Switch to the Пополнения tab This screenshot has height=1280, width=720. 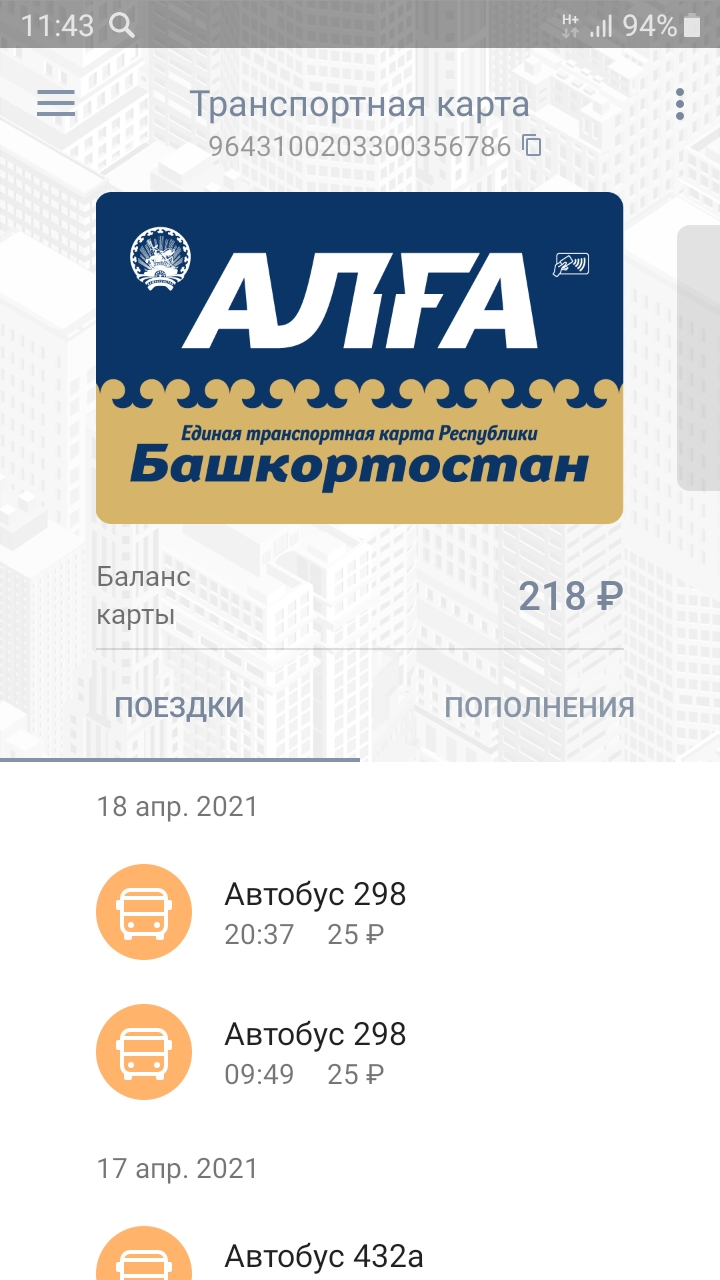pos(539,707)
